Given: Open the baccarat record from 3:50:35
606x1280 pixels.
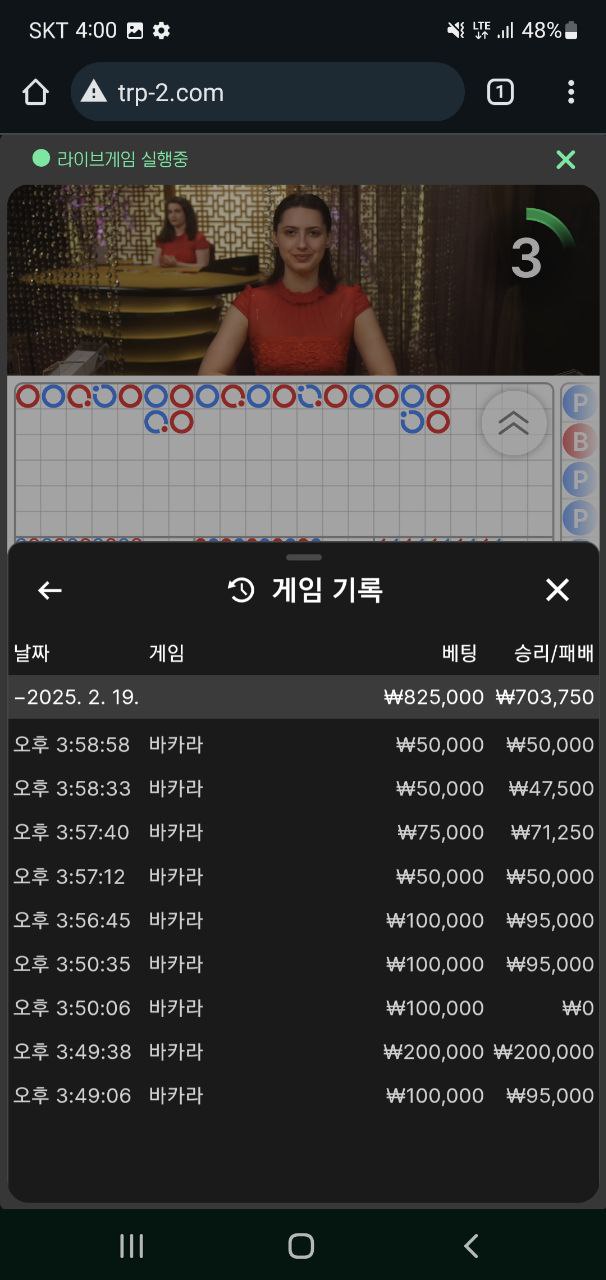Looking at the screenshot, I should [303, 965].
